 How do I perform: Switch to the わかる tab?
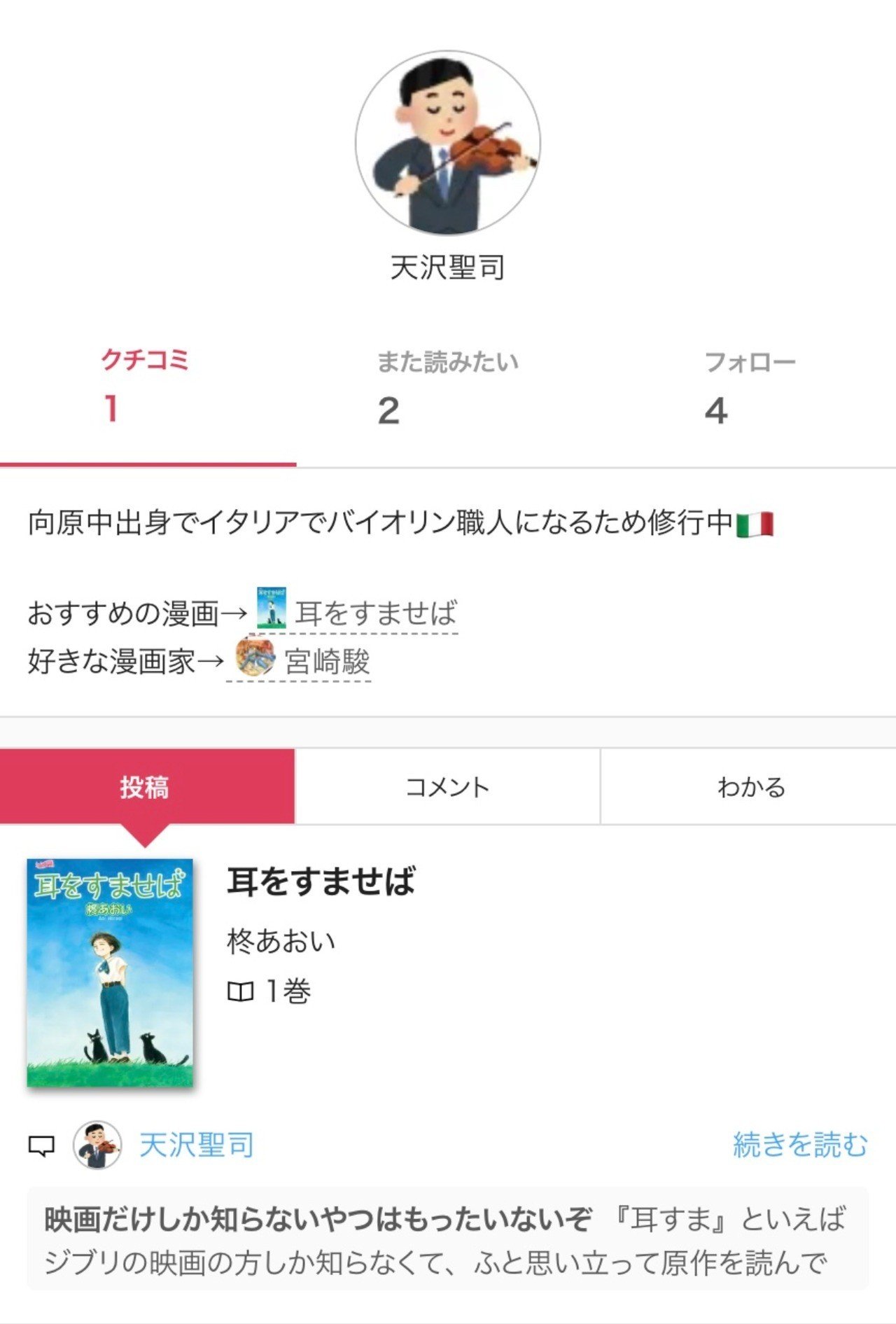748,788
